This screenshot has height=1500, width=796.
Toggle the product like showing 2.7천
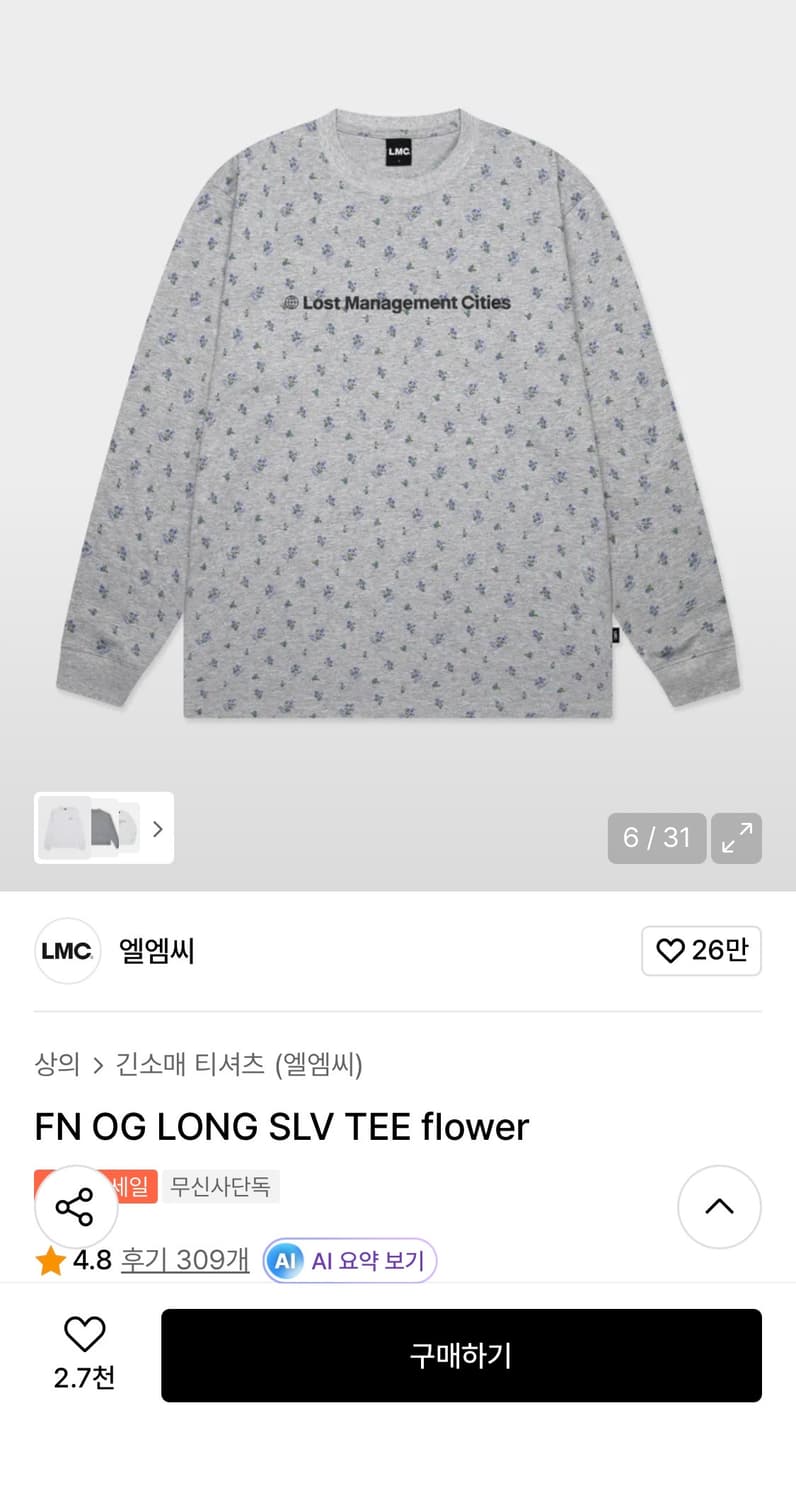(83, 1355)
